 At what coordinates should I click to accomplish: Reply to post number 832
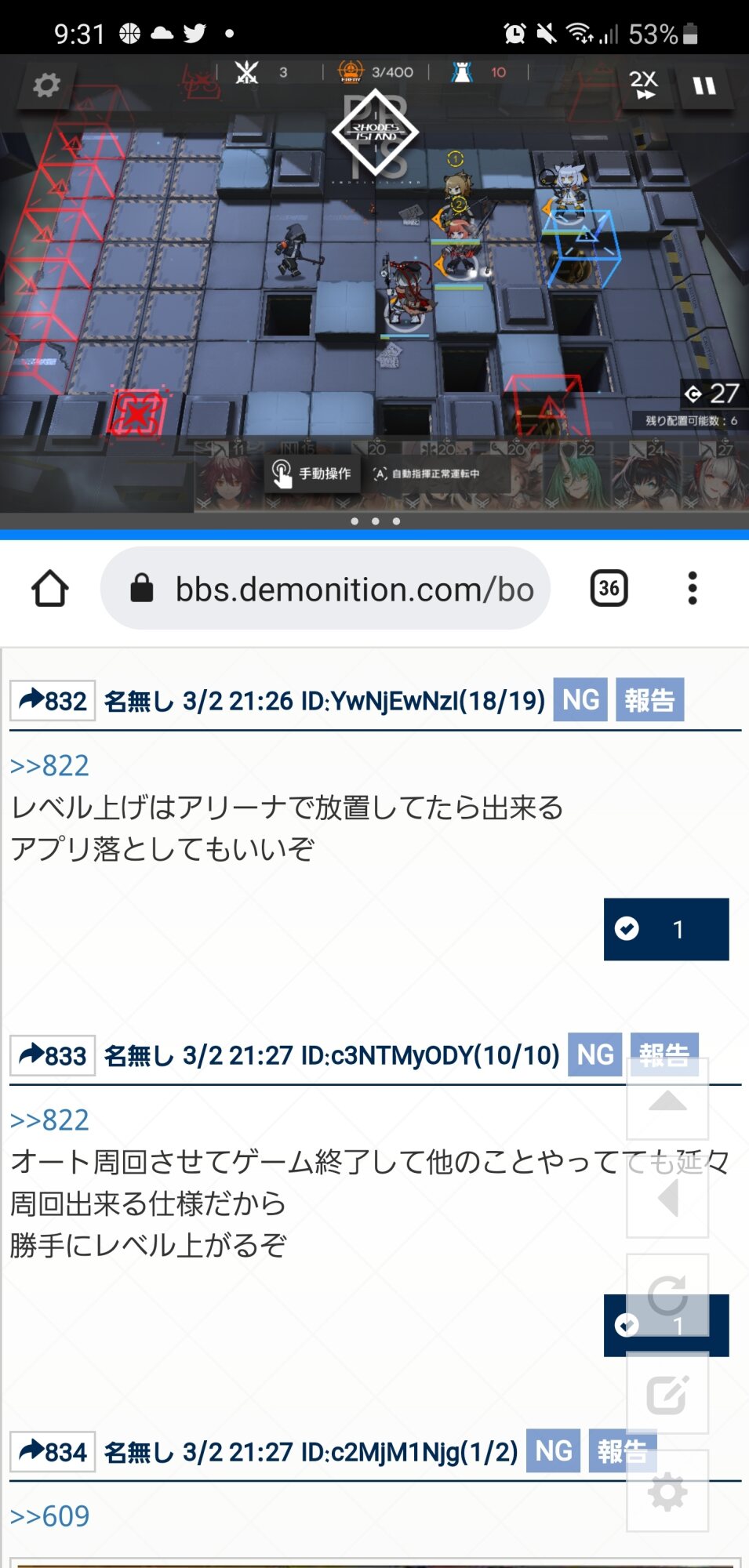tap(53, 700)
